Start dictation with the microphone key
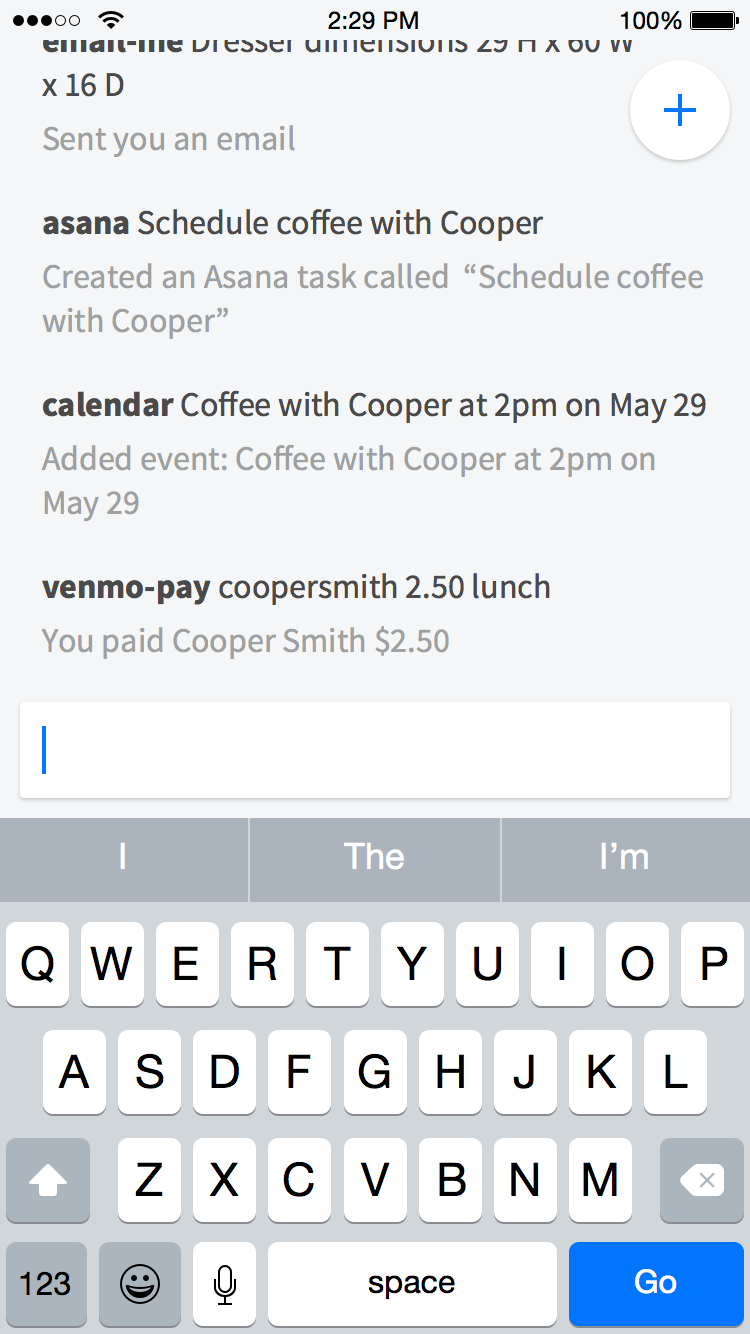The height and width of the screenshot is (1334, 750). (225, 1283)
